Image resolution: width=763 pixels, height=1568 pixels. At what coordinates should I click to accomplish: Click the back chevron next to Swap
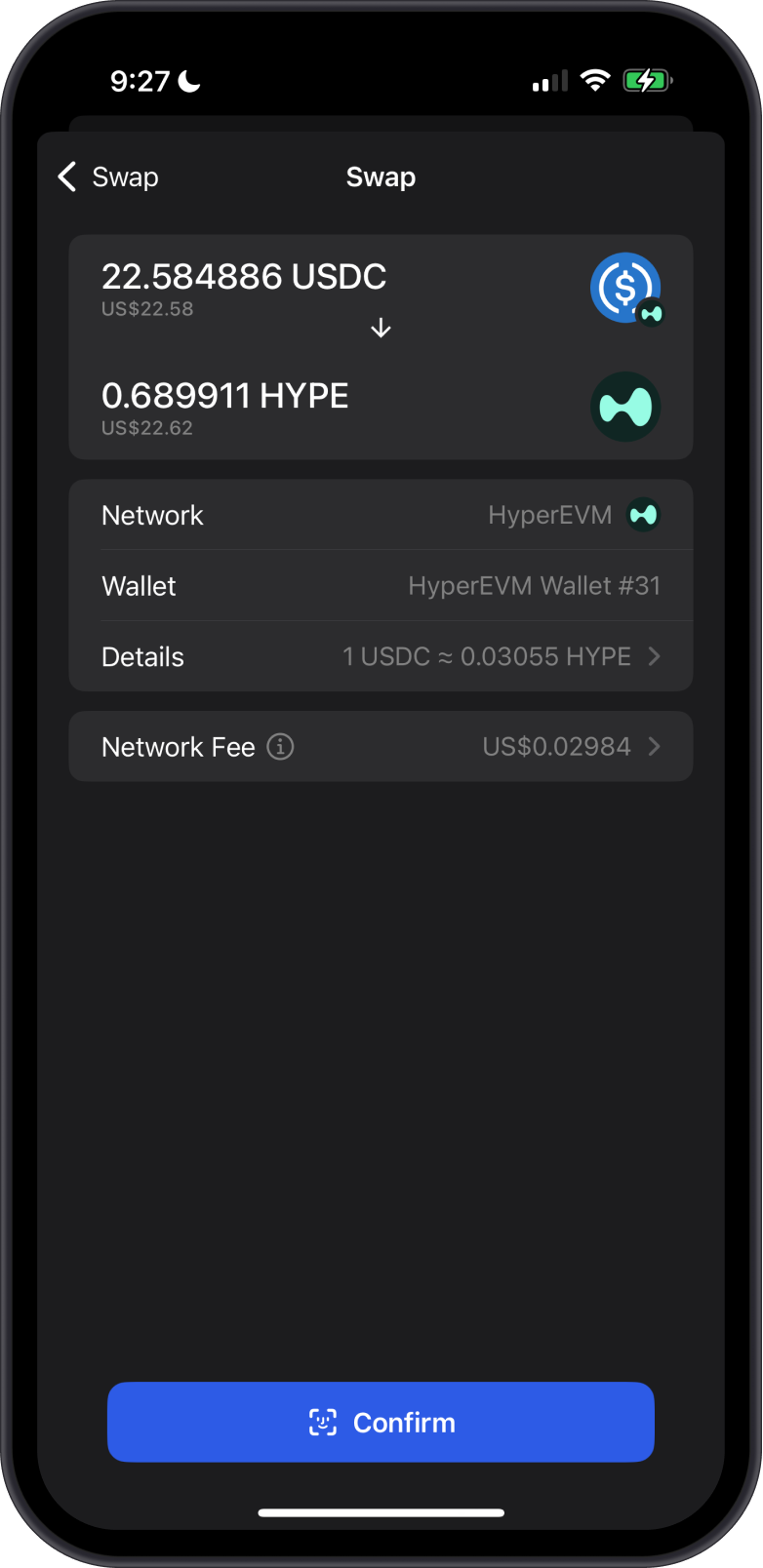click(x=64, y=176)
